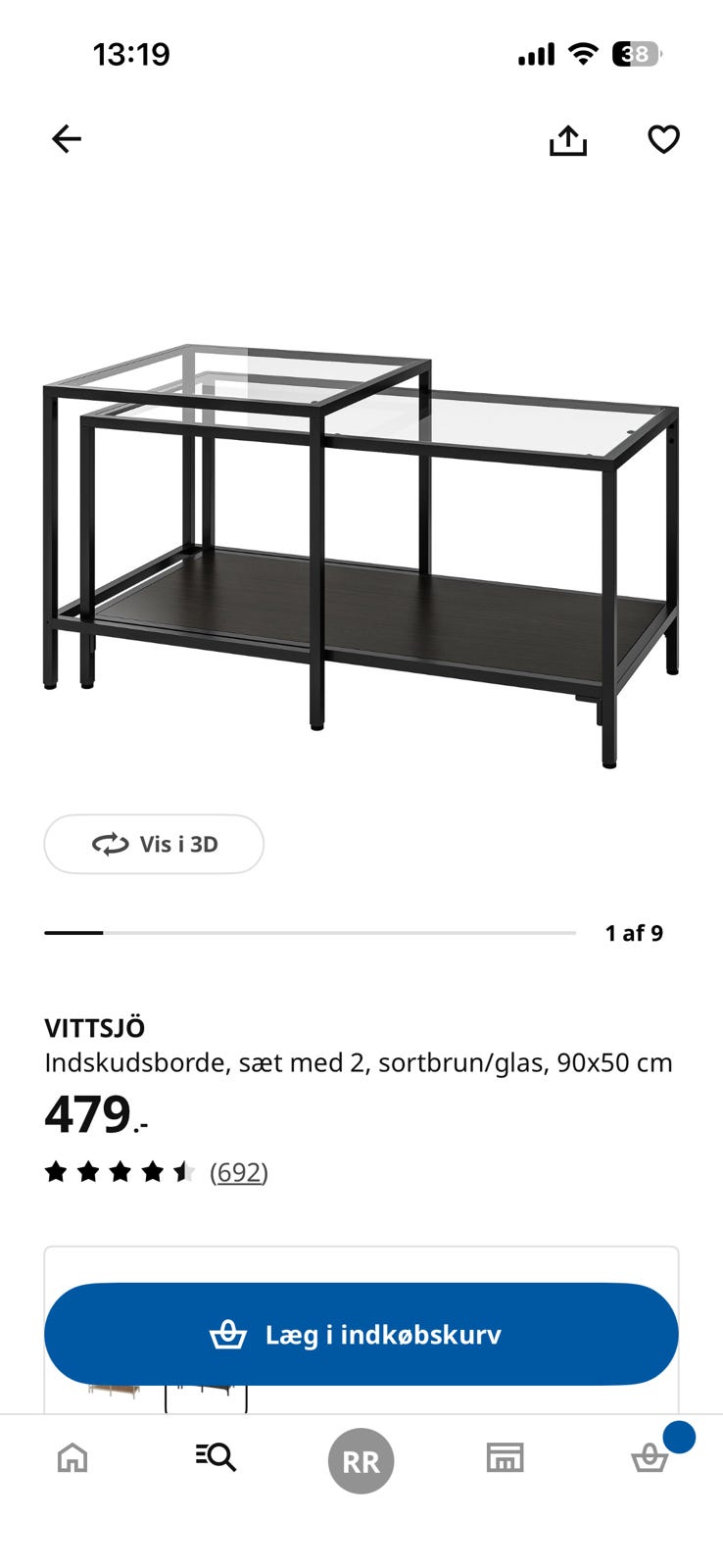Share this VITTSJÖ product
Image resolution: width=723 pixels, height=1568 pixels.
tap(568, 140)
